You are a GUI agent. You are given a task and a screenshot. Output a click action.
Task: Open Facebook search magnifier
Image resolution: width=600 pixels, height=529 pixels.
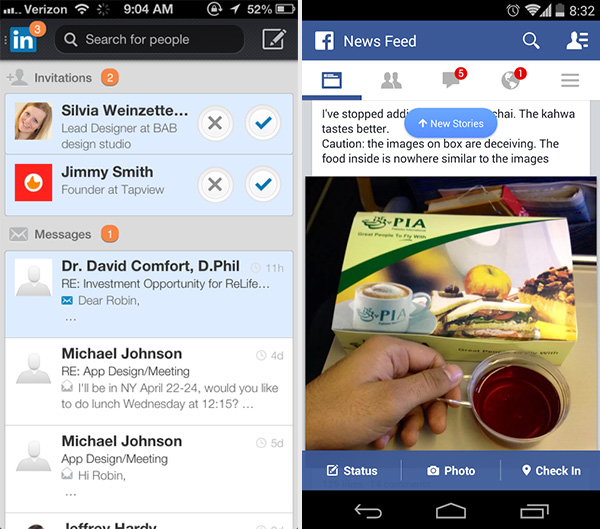coord(531,41)
